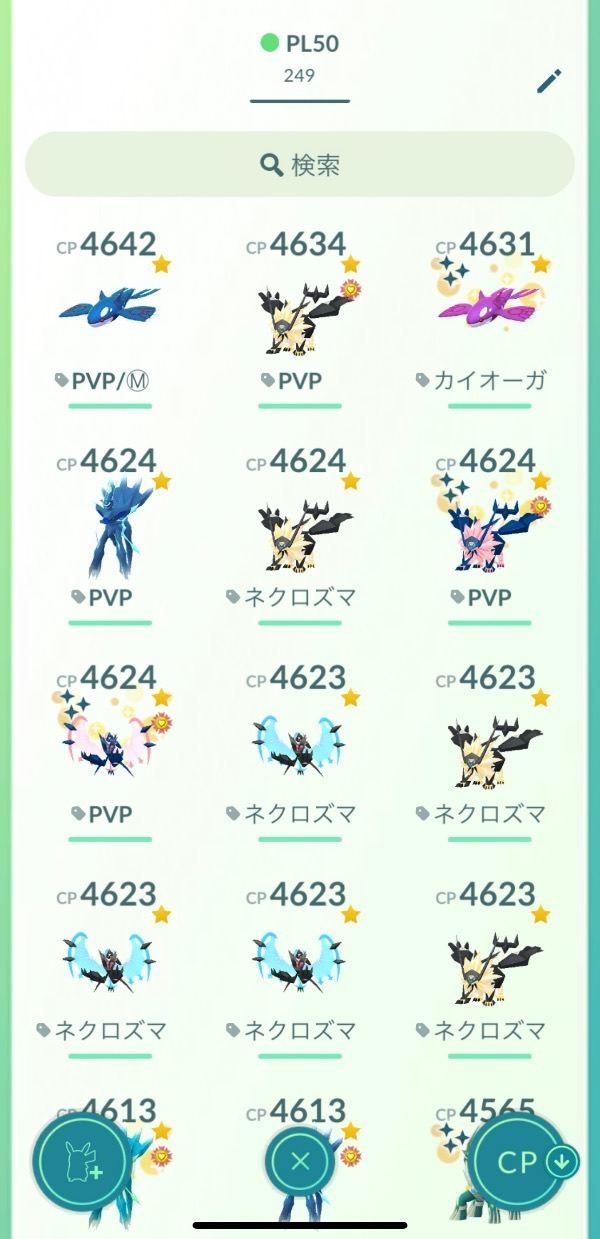This screenshot has height=1239, width=600.
Task: Tap the pencil edit icon
Action: coord(549,81)
